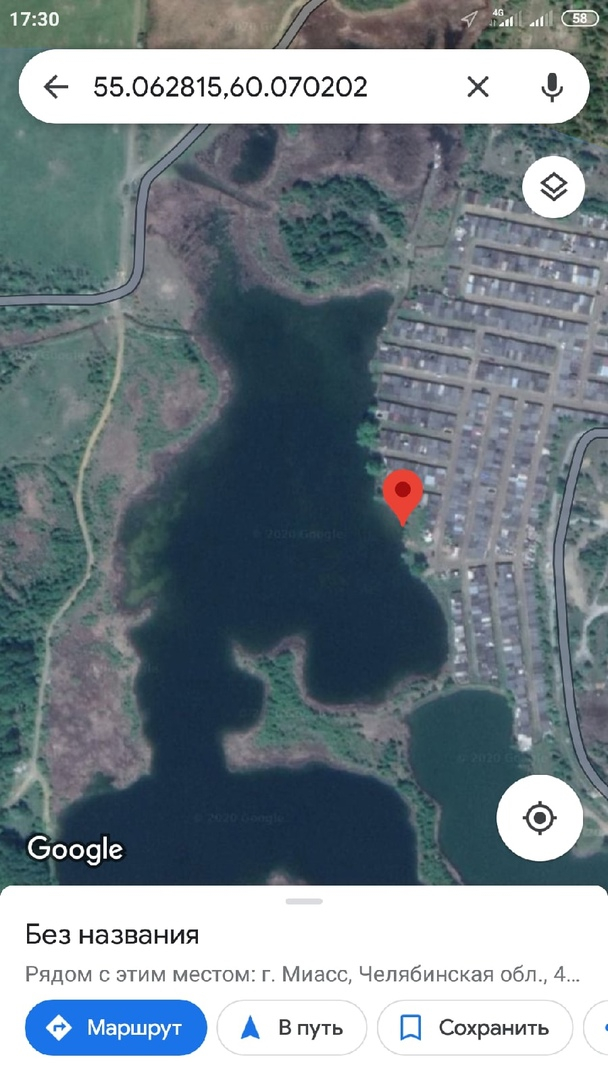608x1080 pixels.
Task: Expand the Без названия place sheet
Action: point(304,901)
